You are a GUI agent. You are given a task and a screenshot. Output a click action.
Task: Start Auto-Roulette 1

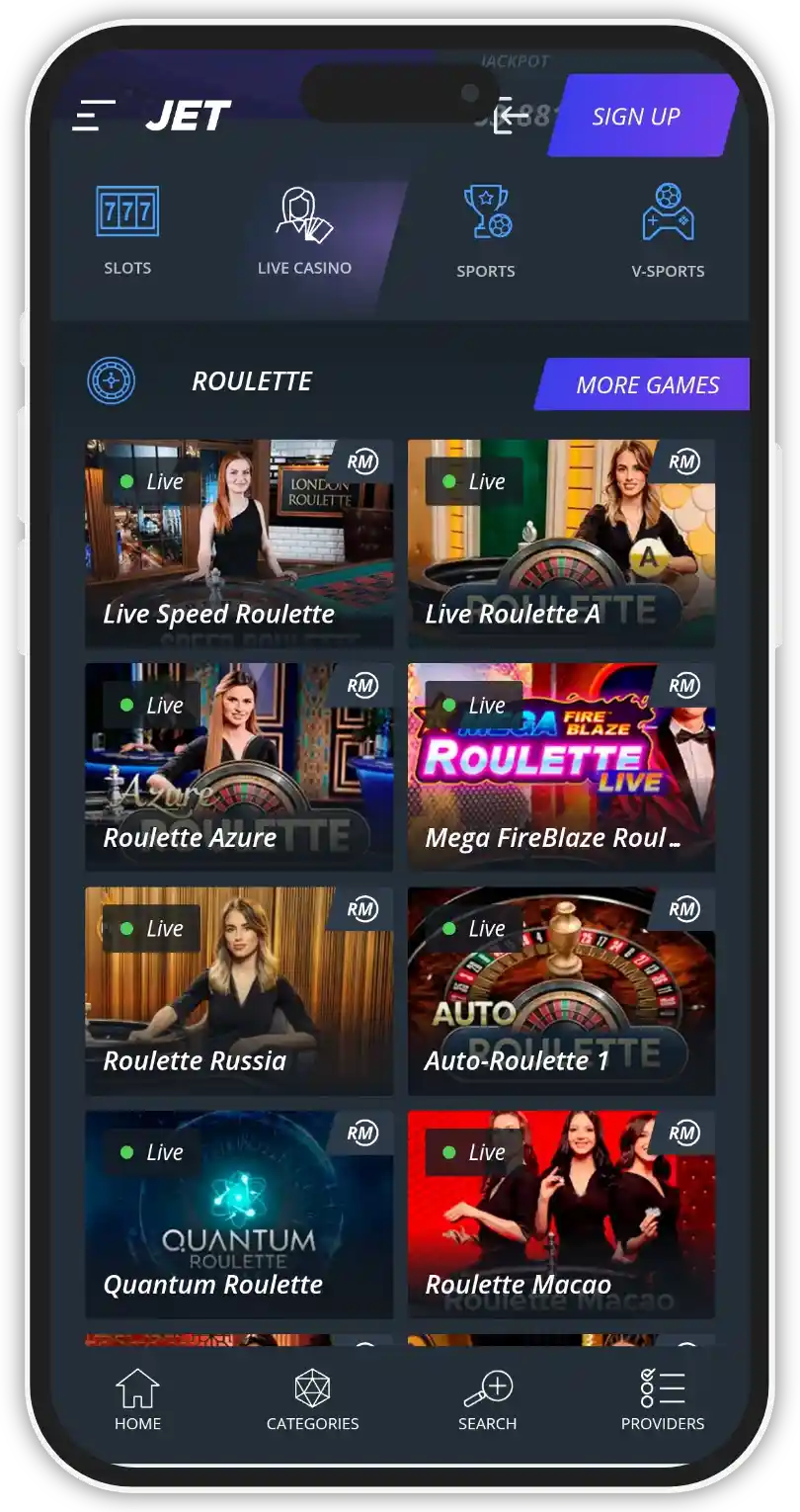(x=561, y=990)
